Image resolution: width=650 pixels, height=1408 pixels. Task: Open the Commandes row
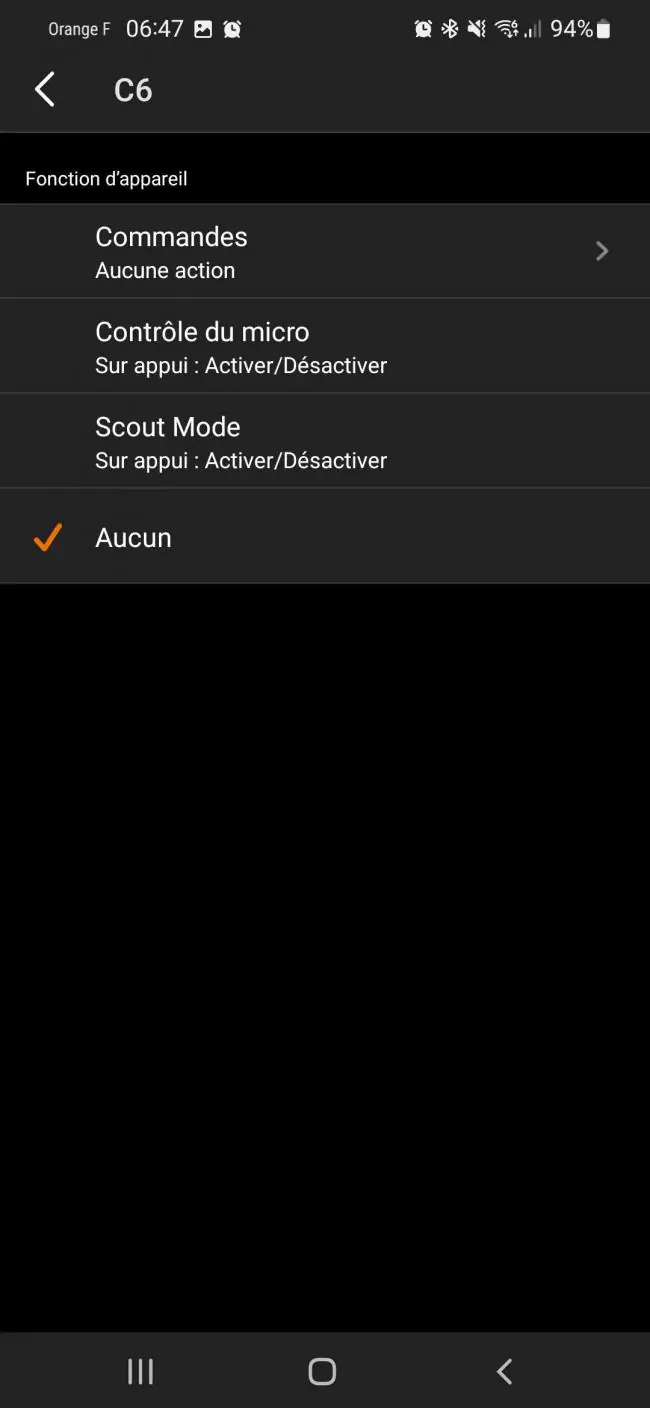[x=325, y=251]
